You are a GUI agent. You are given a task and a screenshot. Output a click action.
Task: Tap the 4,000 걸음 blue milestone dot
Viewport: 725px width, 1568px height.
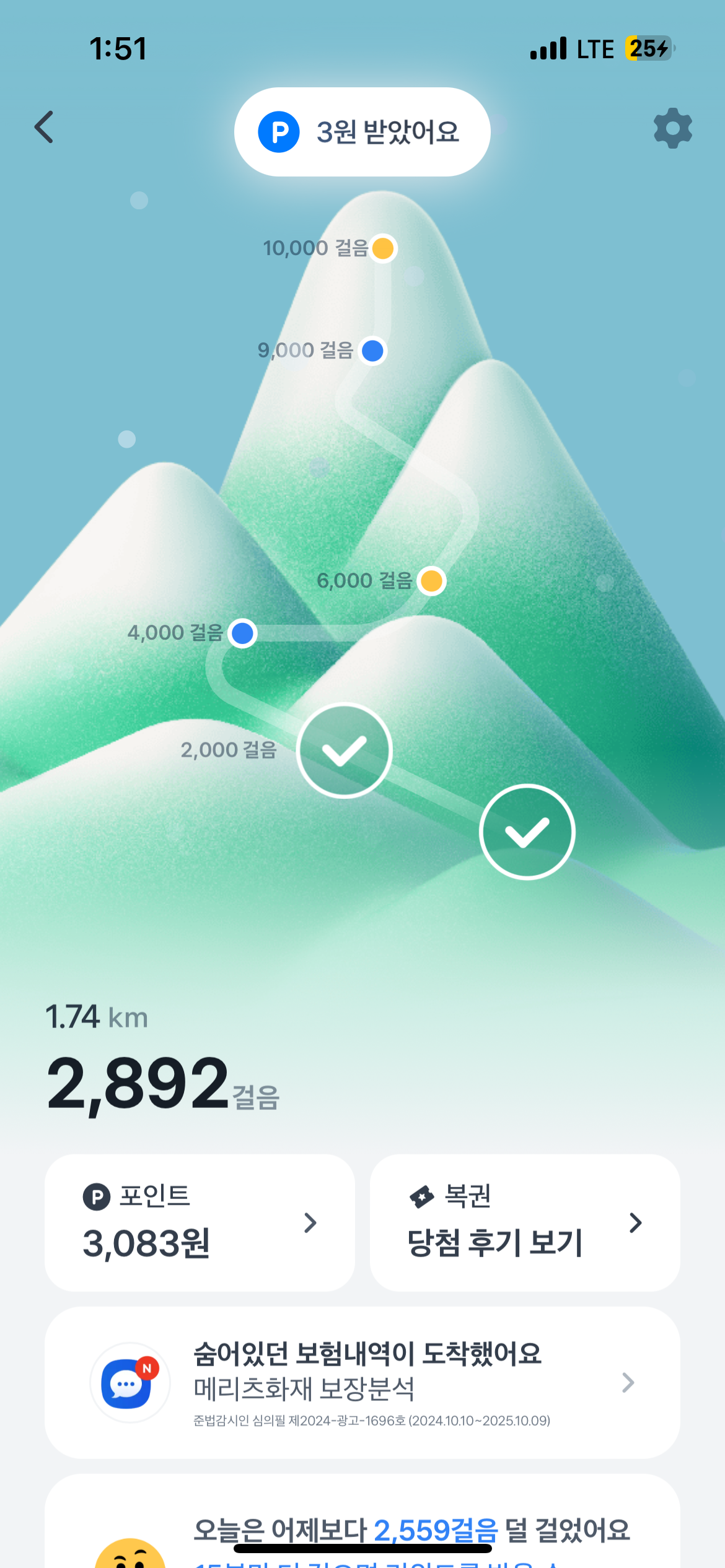coord(242,634)
